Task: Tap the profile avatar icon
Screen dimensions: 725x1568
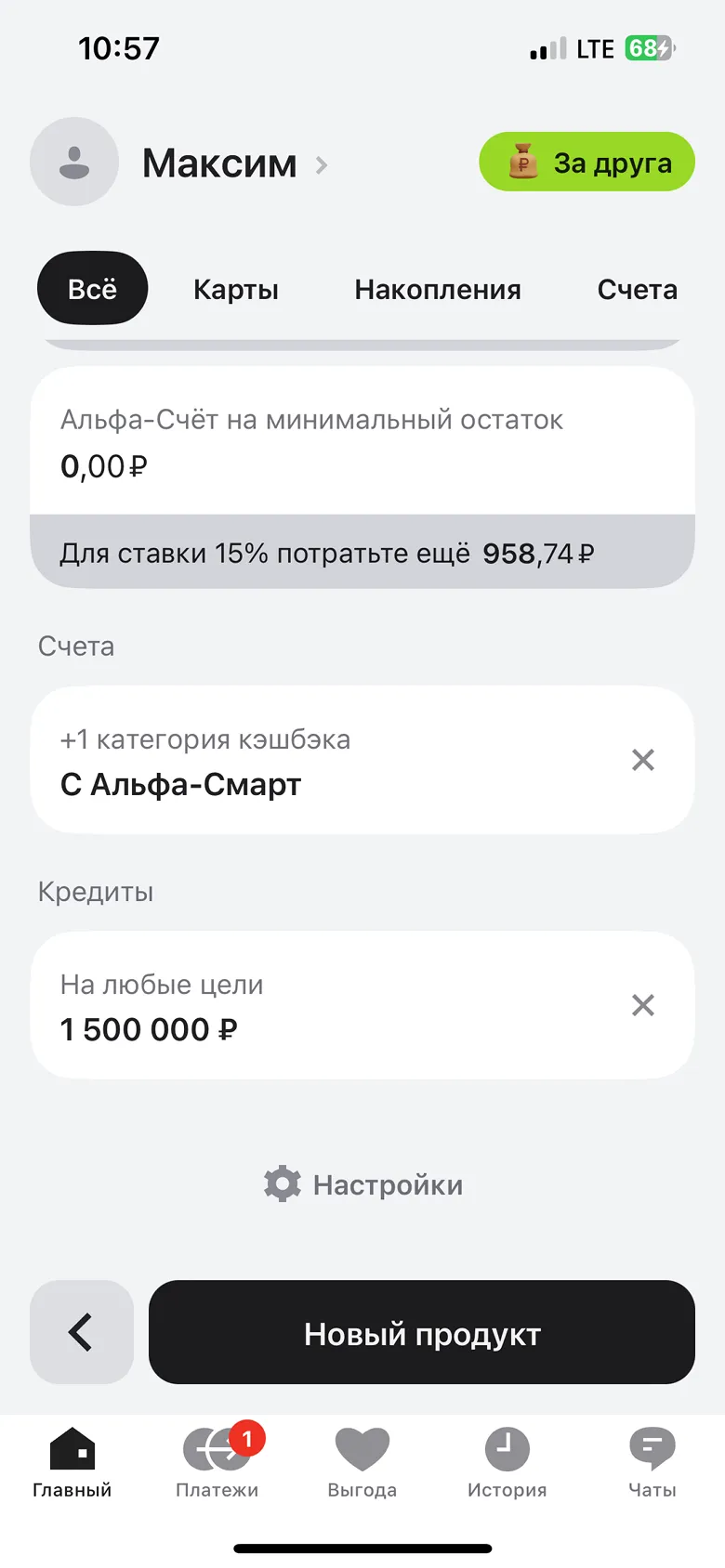Action: [73, 162]
